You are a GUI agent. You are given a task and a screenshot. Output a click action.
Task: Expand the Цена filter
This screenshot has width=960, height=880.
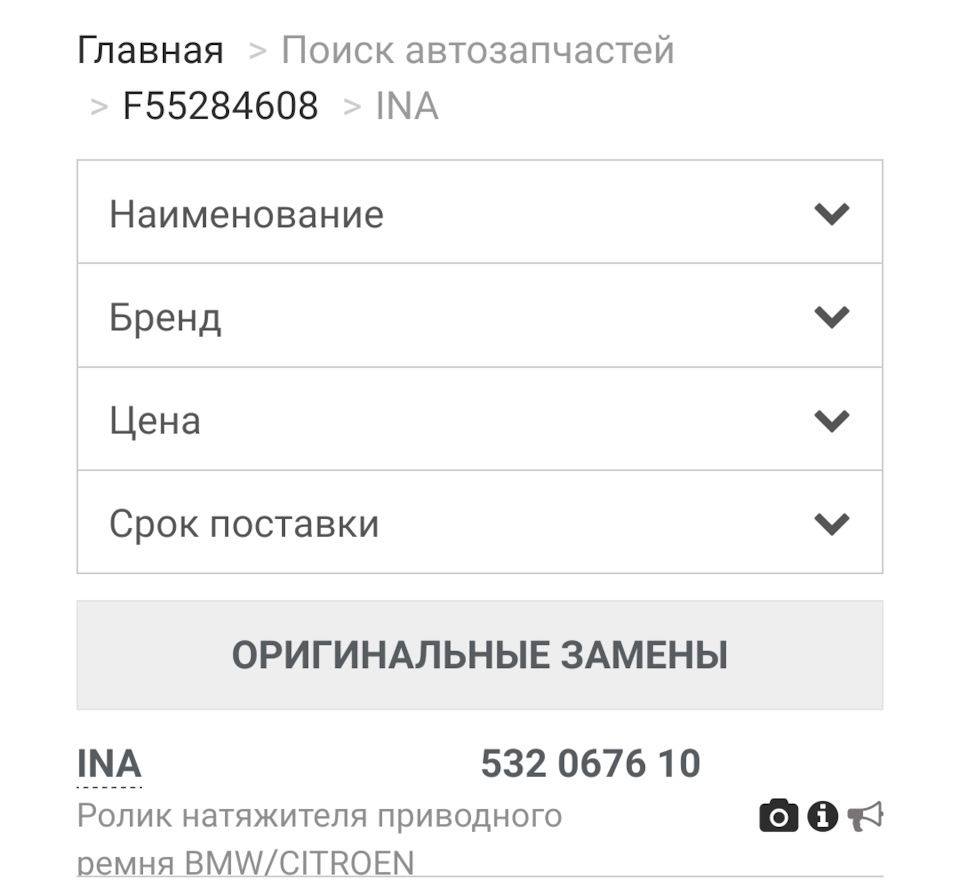coord(479,419)
